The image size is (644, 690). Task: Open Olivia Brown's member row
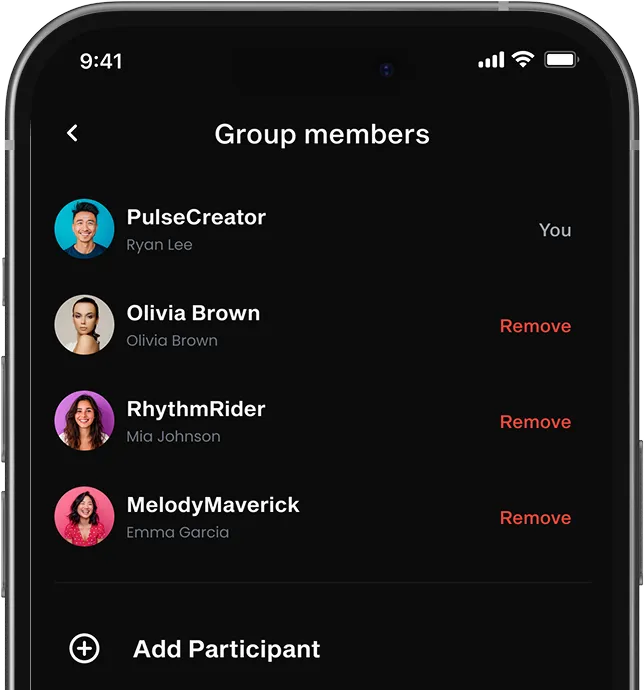point(193,325)
